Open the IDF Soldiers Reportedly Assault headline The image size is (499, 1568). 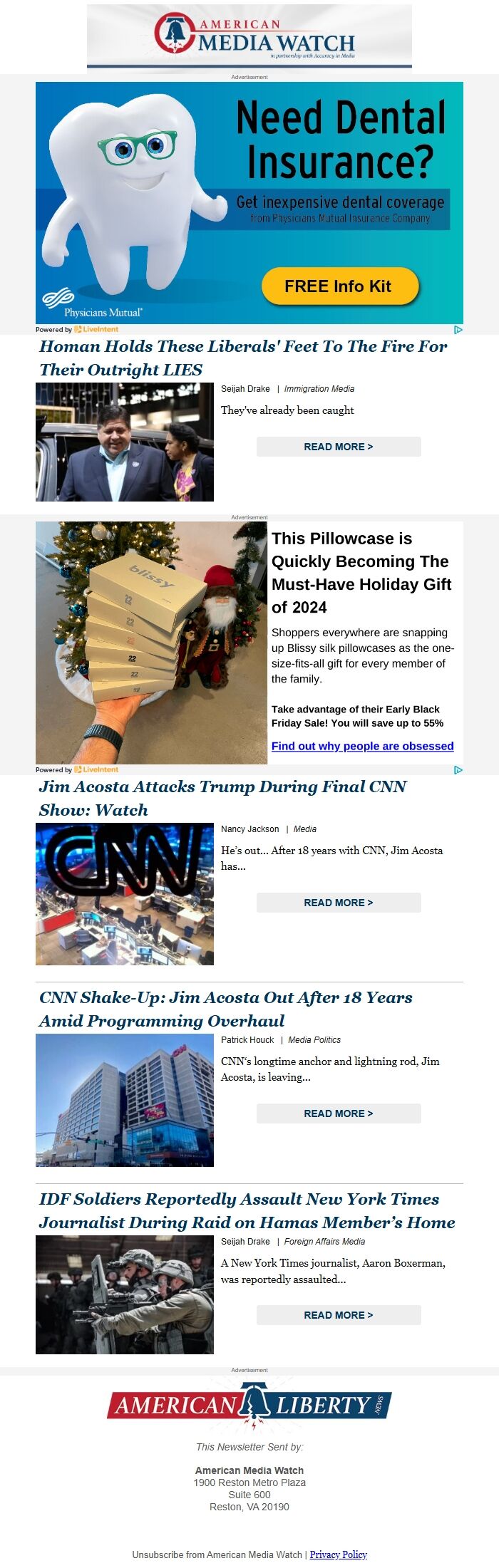247,1210
